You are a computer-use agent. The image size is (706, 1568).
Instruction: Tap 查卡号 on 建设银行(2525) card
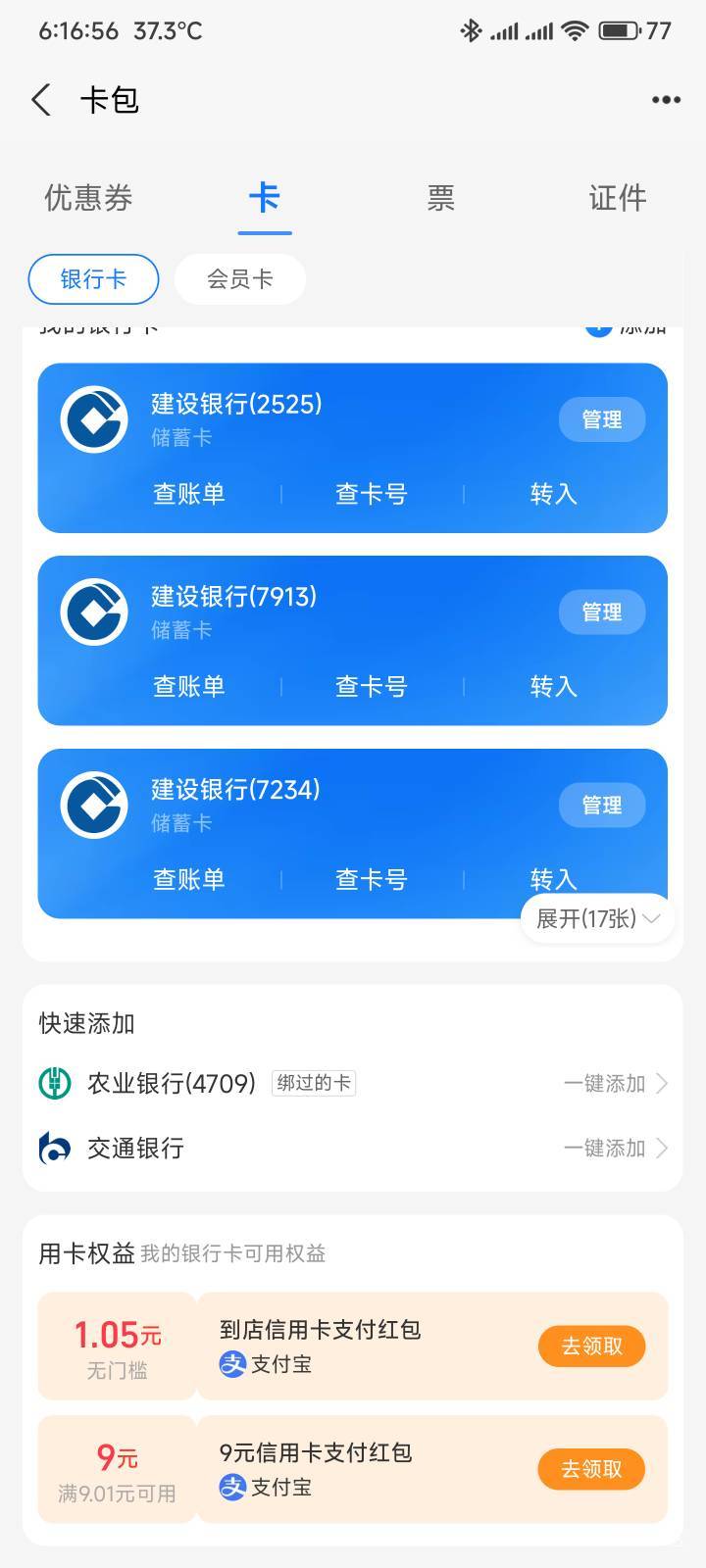(x=371, y=494)
